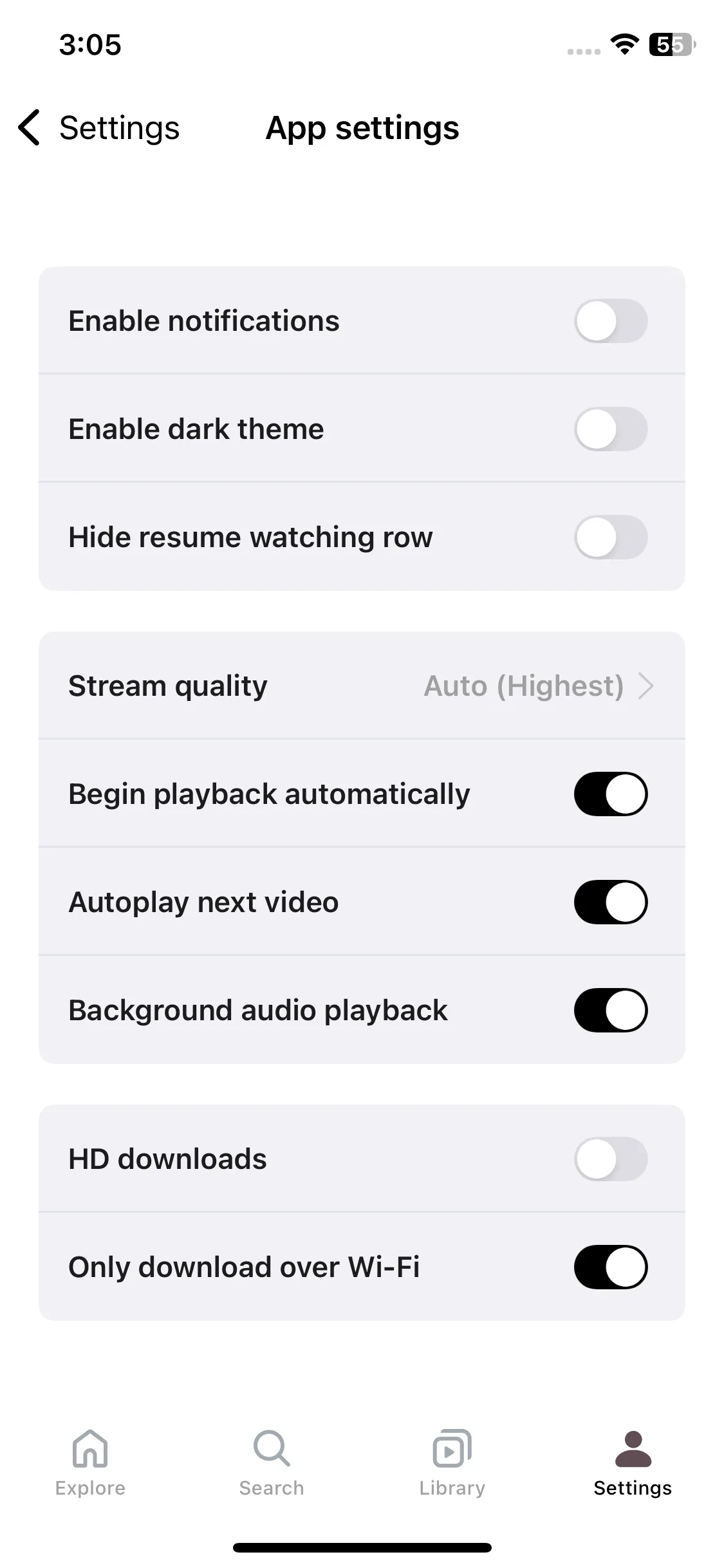Screen dimensions: 724x1568
Task: Switch to the Explore tab
Action: point(90,1462)
